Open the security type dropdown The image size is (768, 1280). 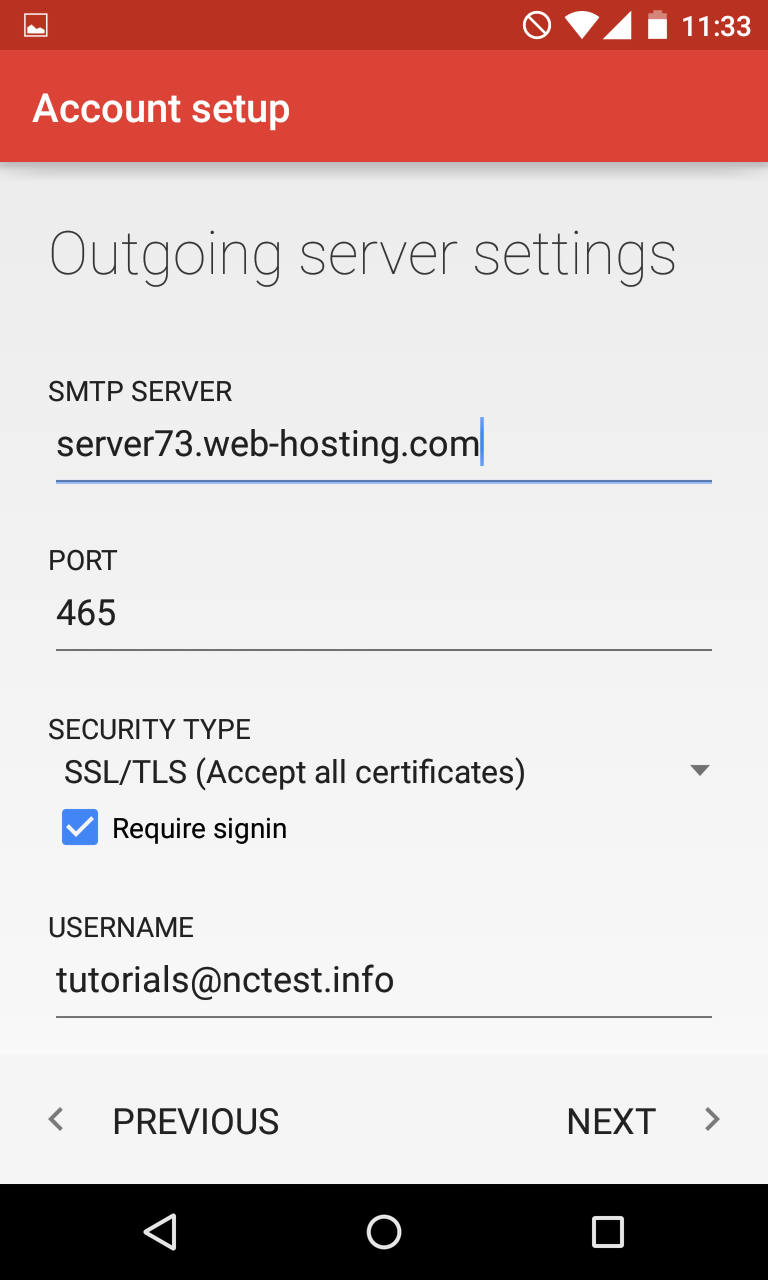(383, 772)
